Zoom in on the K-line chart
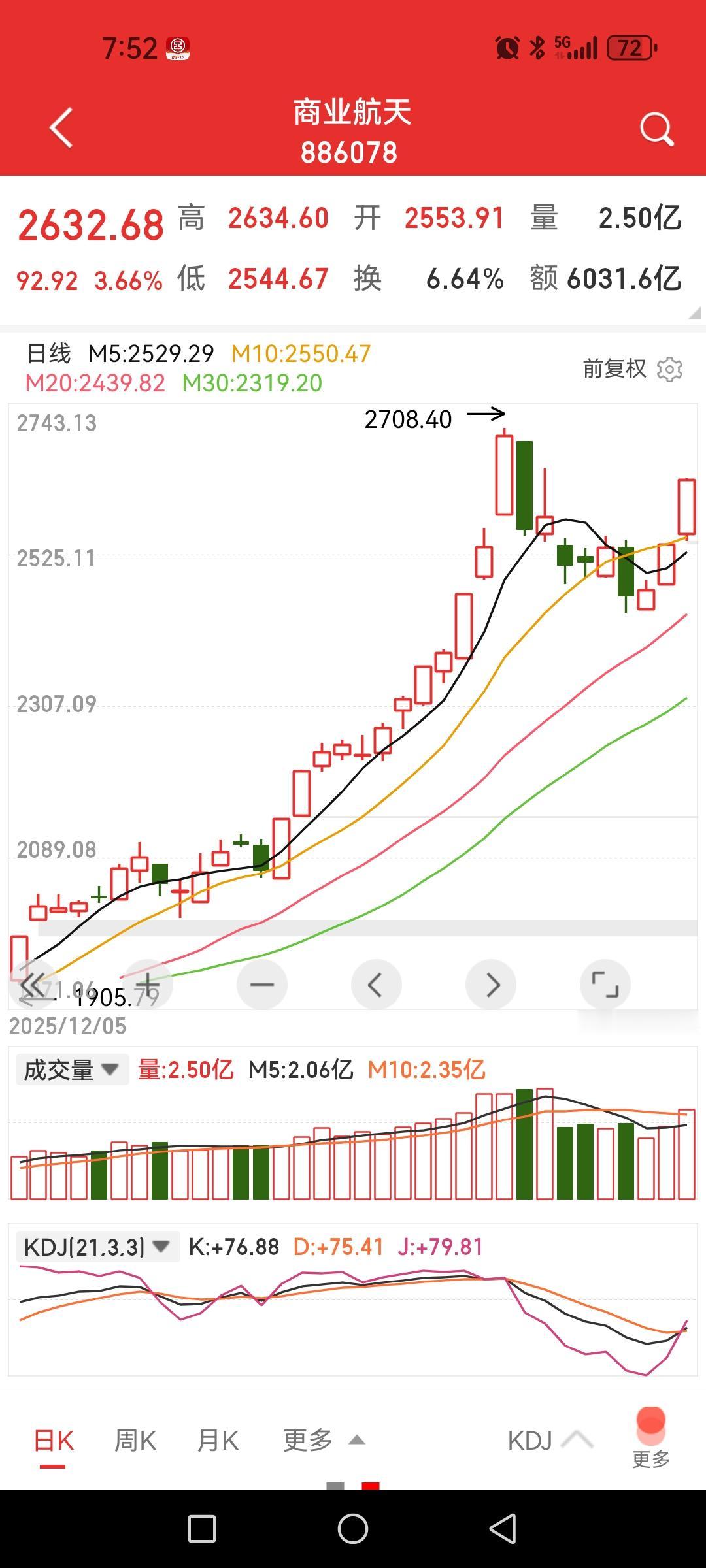Image resolution: width=706 pixels, height=1568 pixels. 147,985
